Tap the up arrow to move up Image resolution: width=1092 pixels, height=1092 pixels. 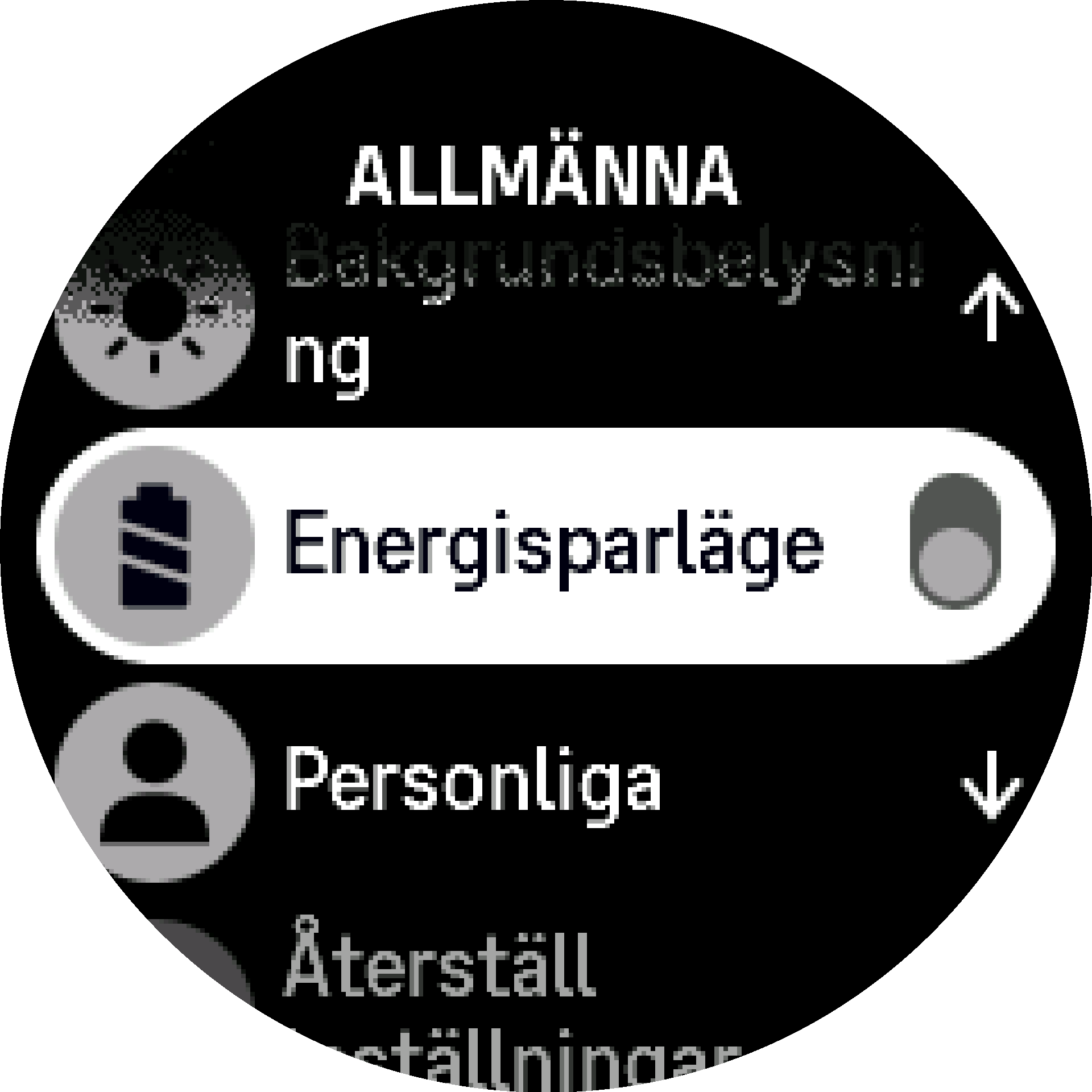991,307
